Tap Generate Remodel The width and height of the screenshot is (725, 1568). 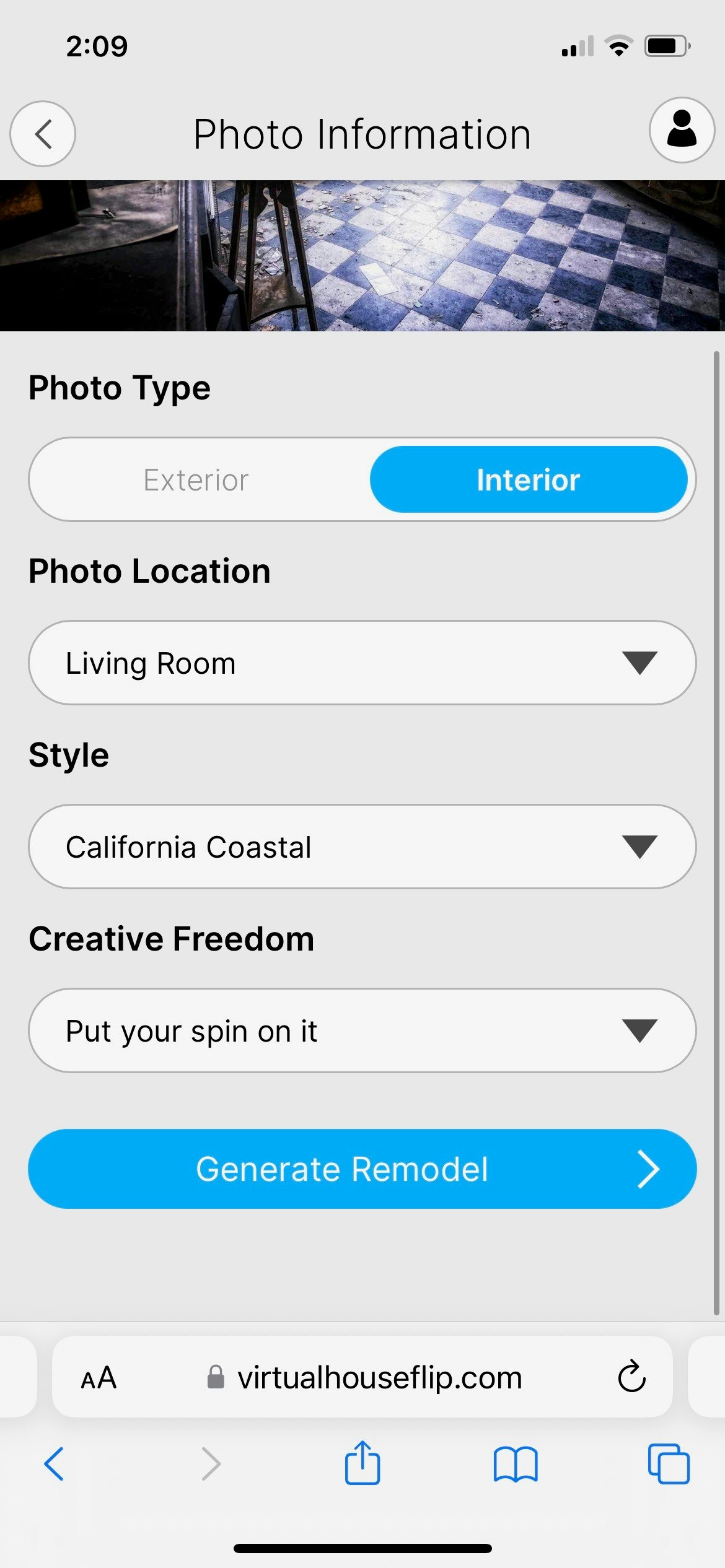[x=362, y=1169]
